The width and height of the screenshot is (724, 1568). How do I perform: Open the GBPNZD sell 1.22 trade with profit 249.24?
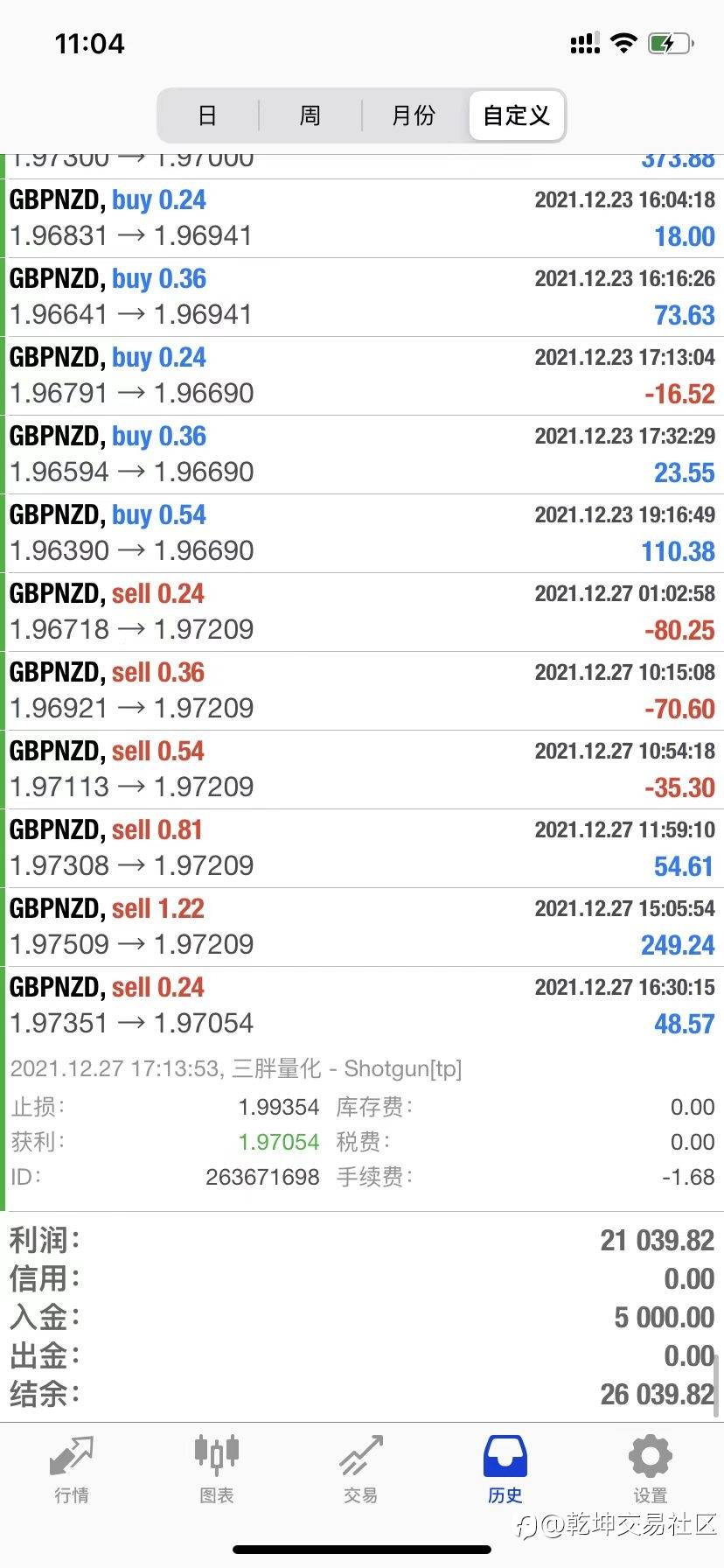click(x=362, y=927)
